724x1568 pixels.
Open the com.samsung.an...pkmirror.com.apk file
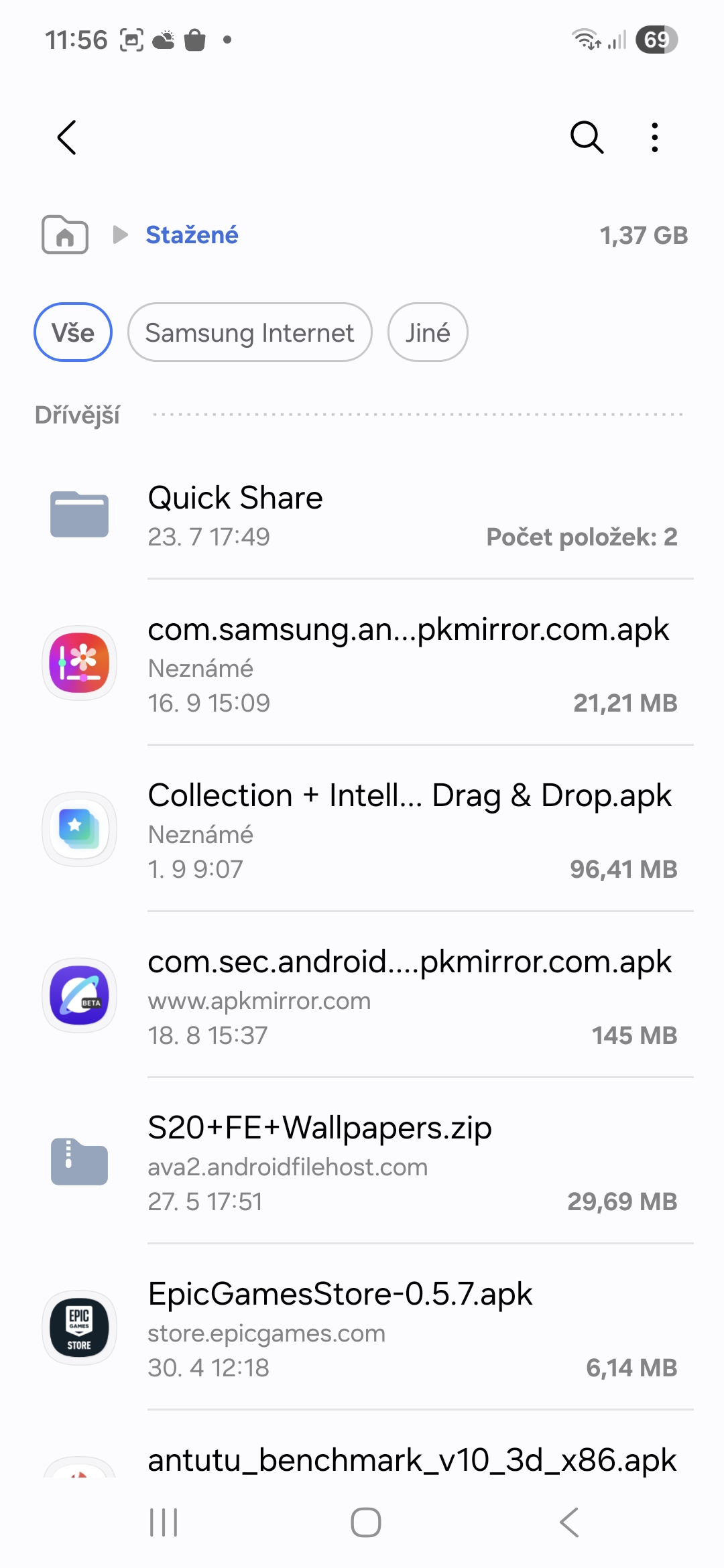tap(362, 663)
